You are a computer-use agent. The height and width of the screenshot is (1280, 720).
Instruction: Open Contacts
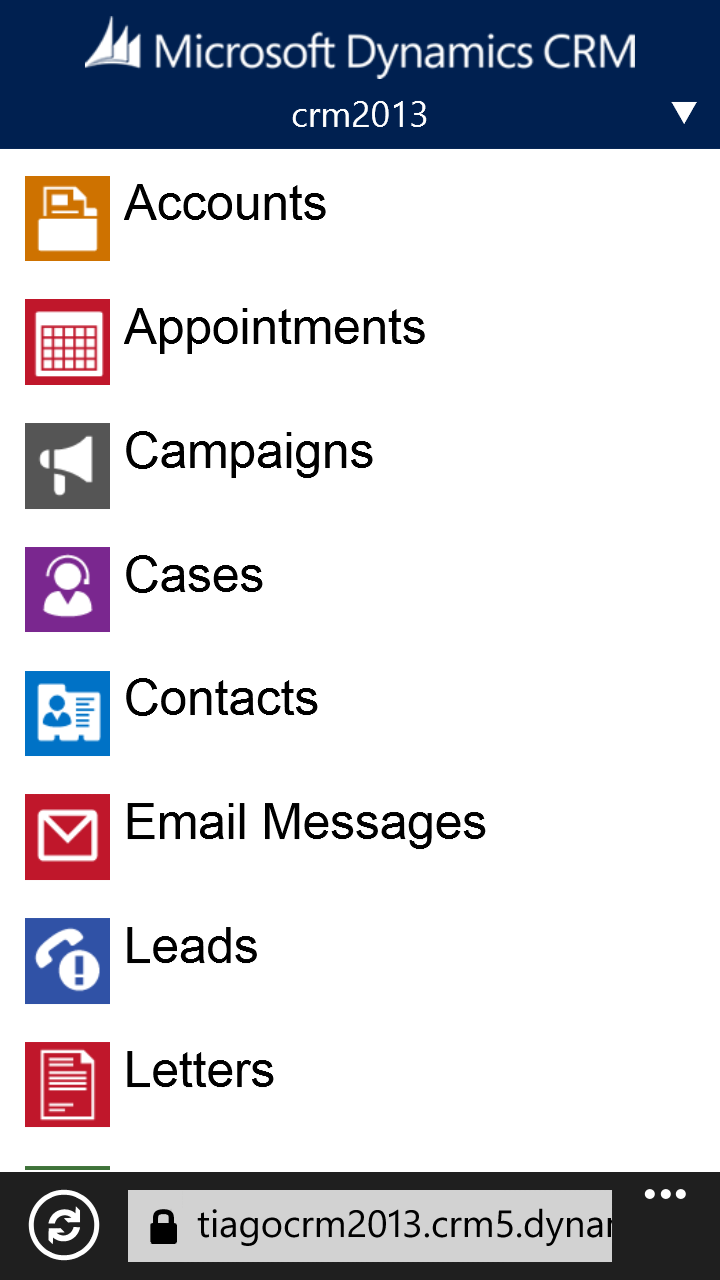[221, 700]
